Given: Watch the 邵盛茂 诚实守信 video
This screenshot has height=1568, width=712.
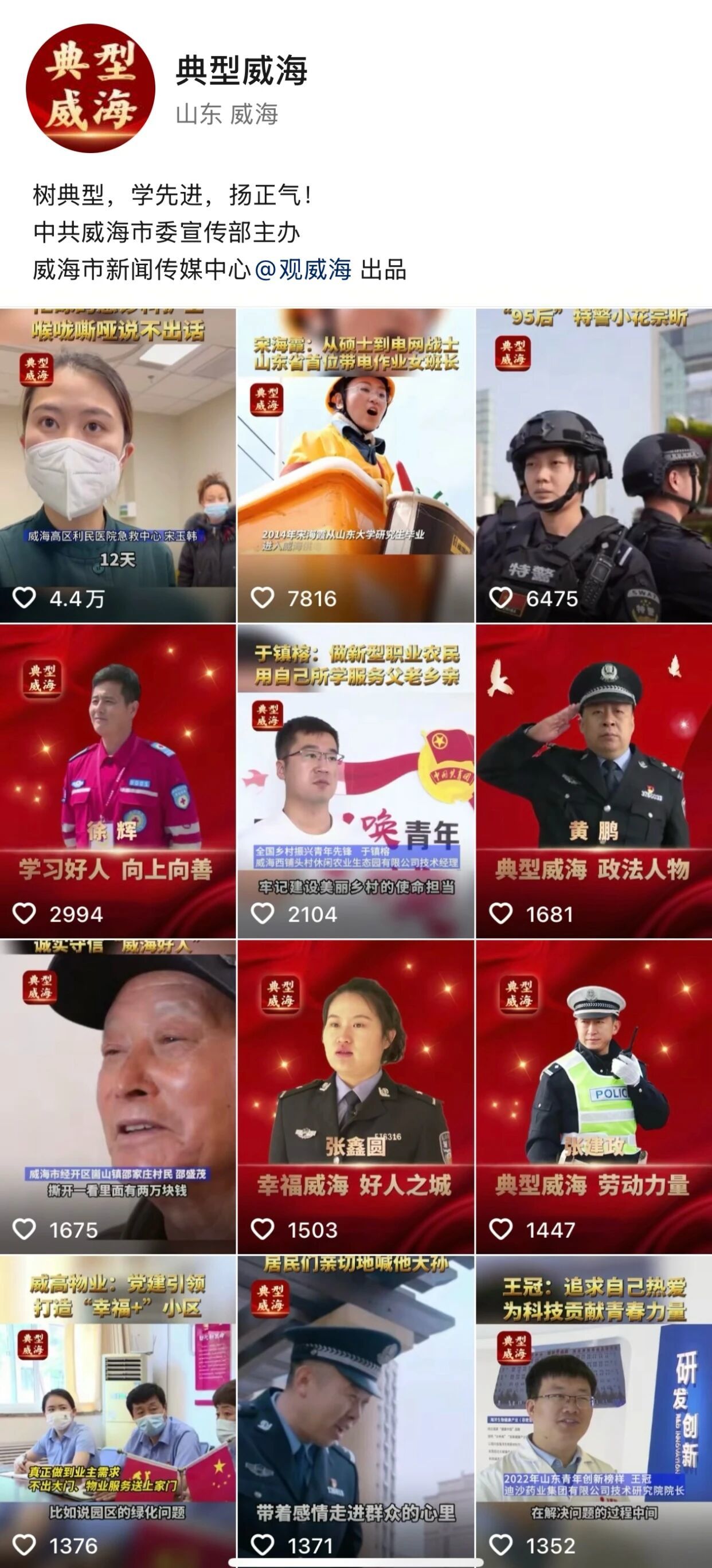Looking at the screenshot, I should tap(118, 1096).
